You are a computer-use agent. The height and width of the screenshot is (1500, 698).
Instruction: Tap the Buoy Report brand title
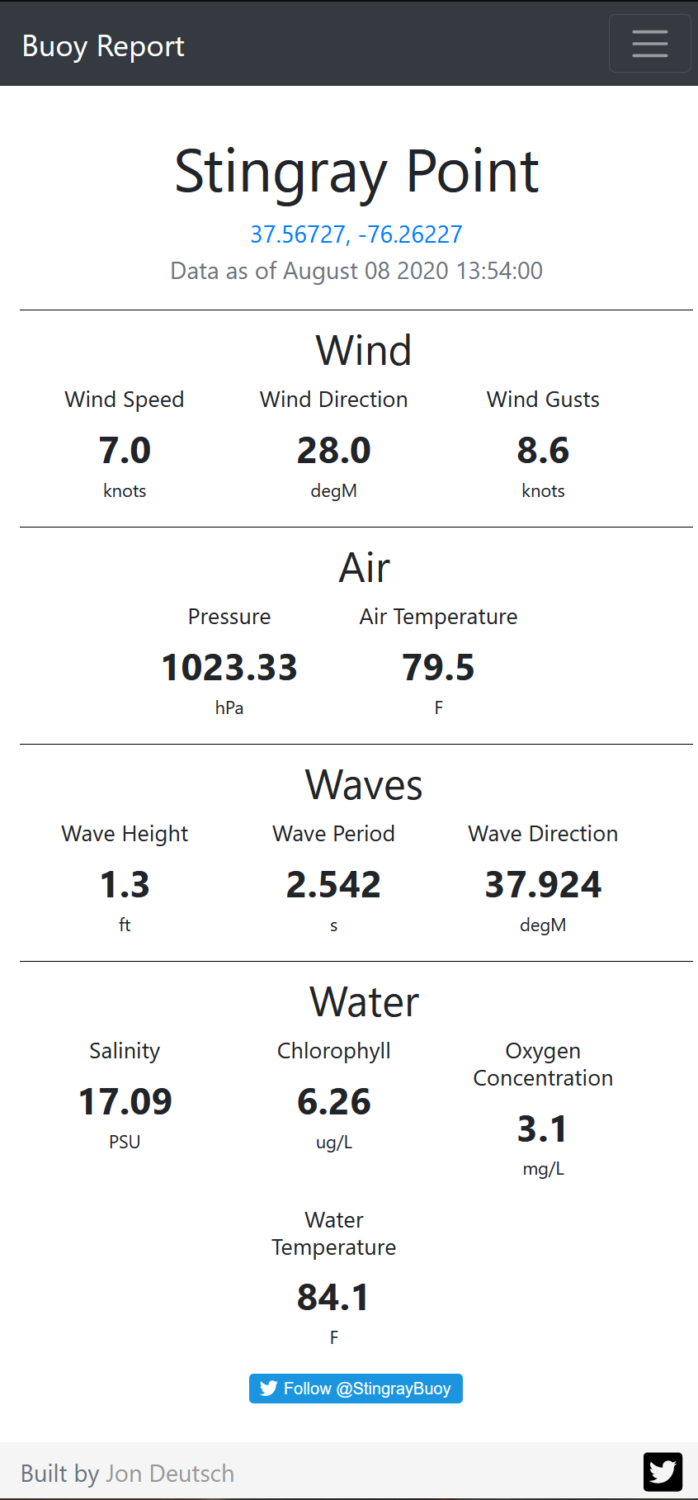coord(103,46)
